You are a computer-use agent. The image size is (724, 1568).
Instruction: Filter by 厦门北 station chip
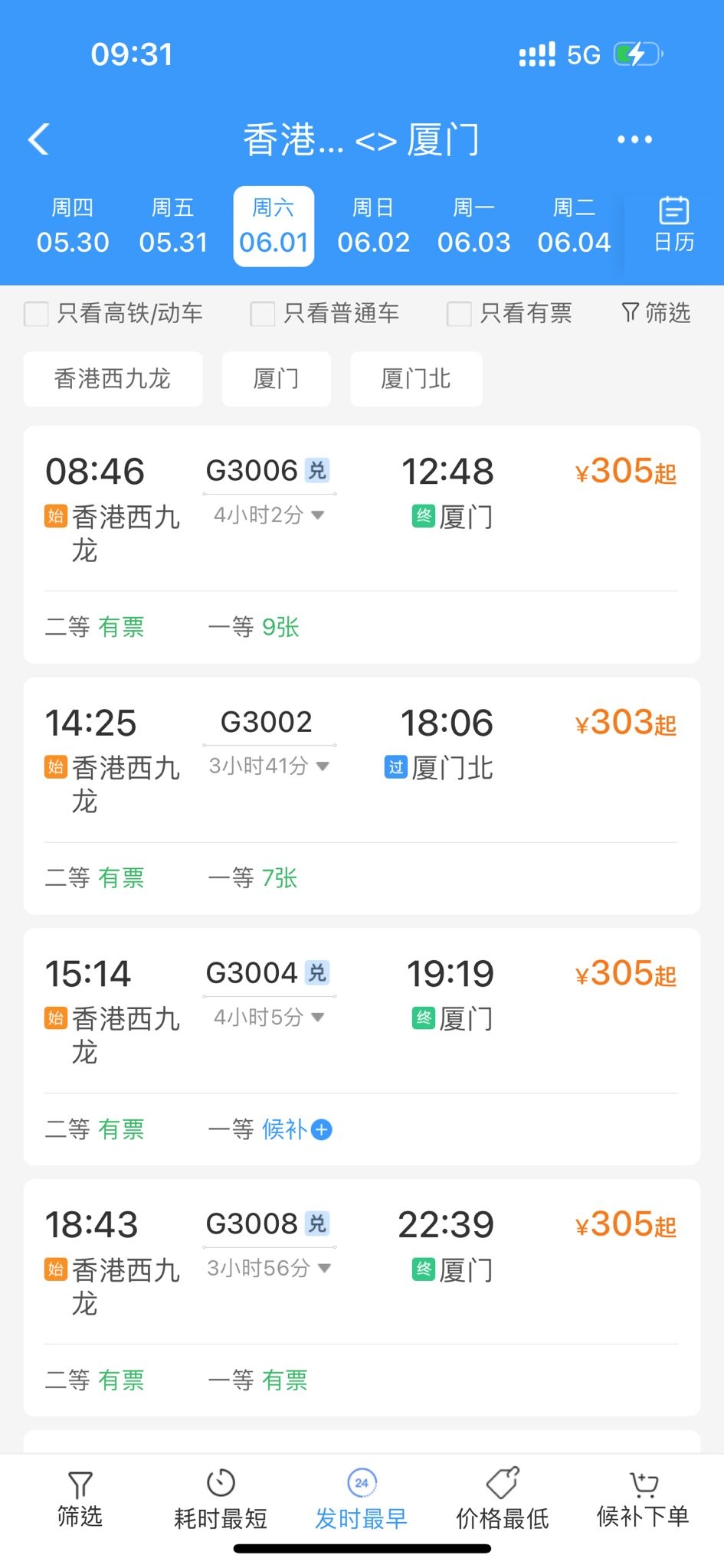click(416, 379)
